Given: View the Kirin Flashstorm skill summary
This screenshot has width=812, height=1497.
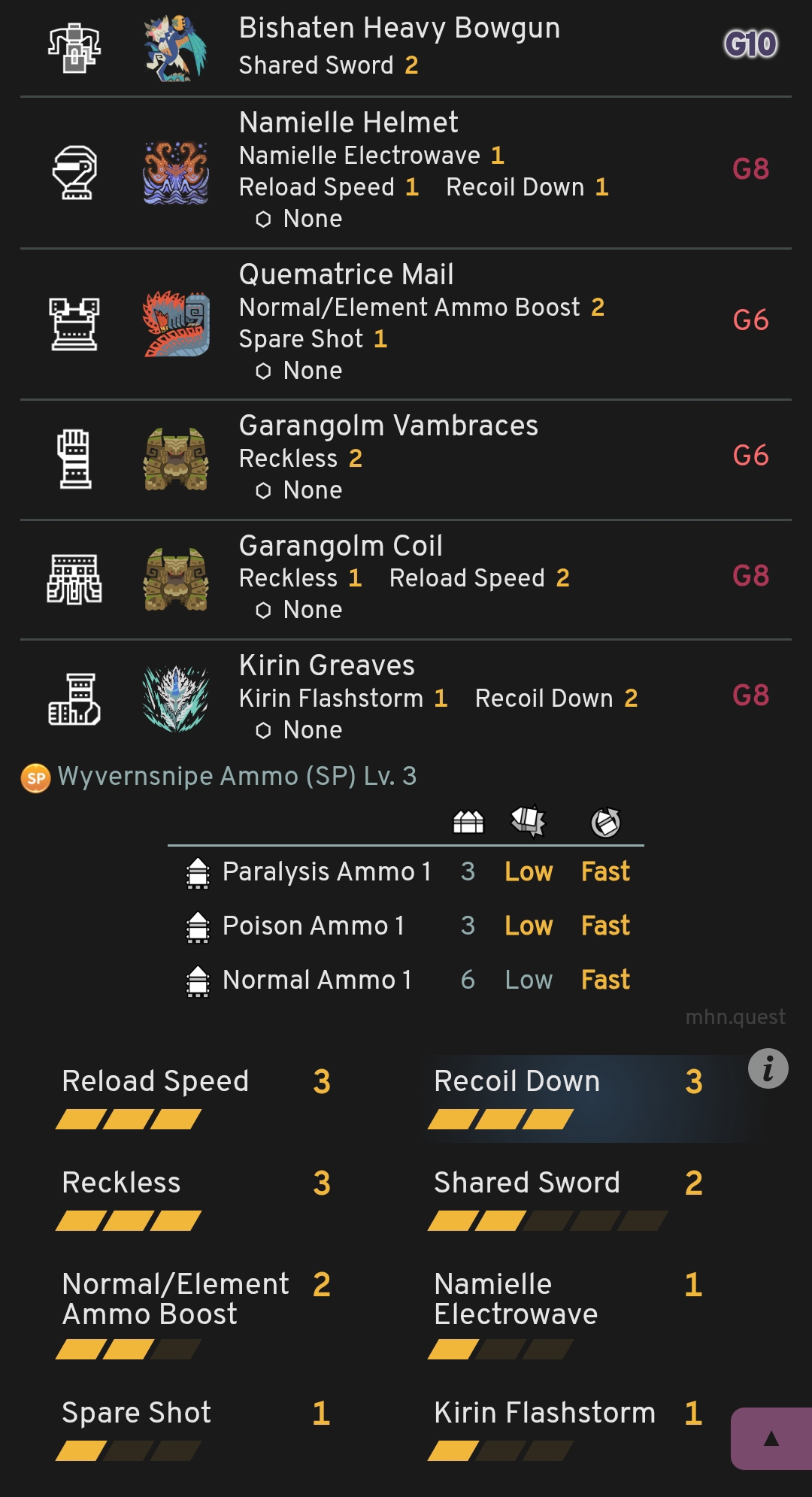Looking at the screenshot, I should pyautogui.click(x=568, y=1428).
